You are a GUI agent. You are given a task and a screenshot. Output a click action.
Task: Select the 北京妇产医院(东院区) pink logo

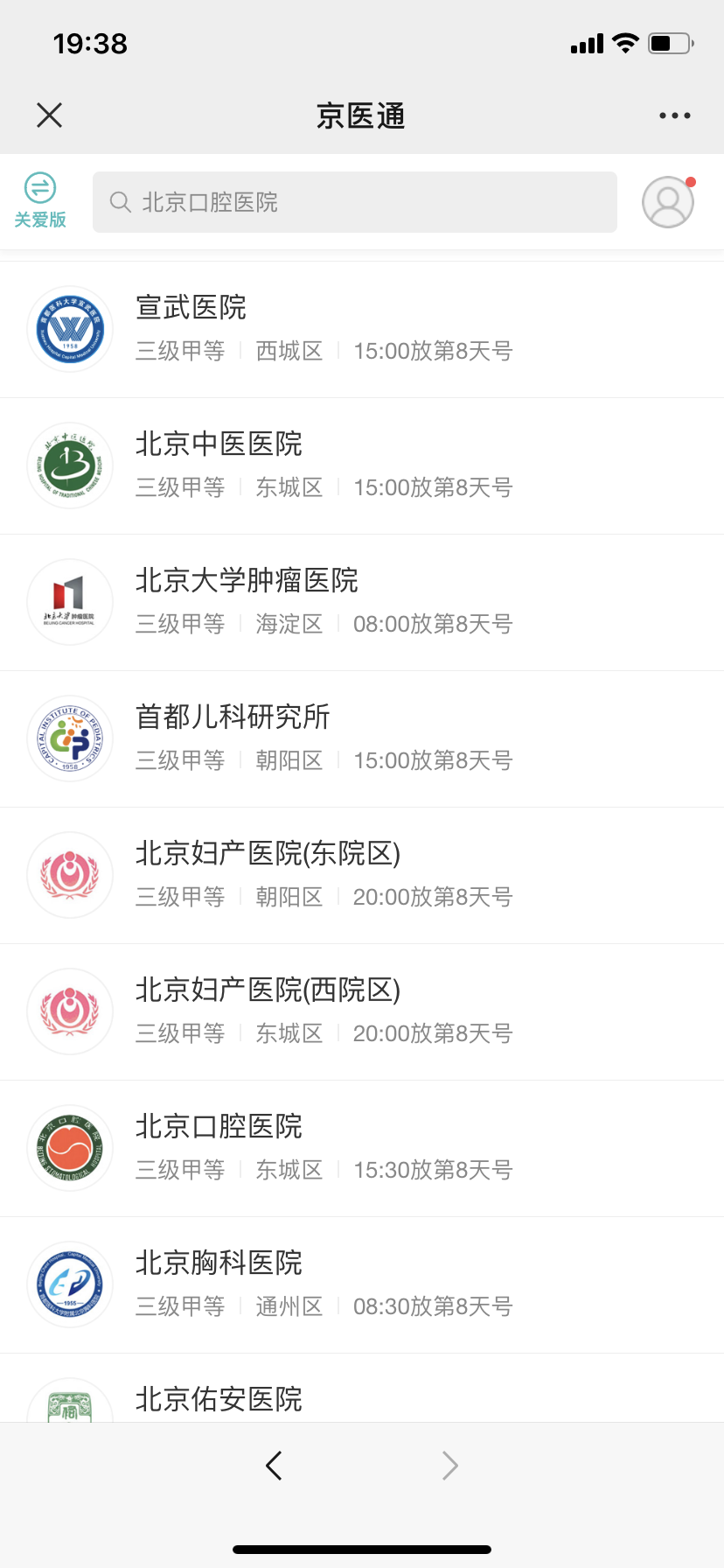pos(70,874)
